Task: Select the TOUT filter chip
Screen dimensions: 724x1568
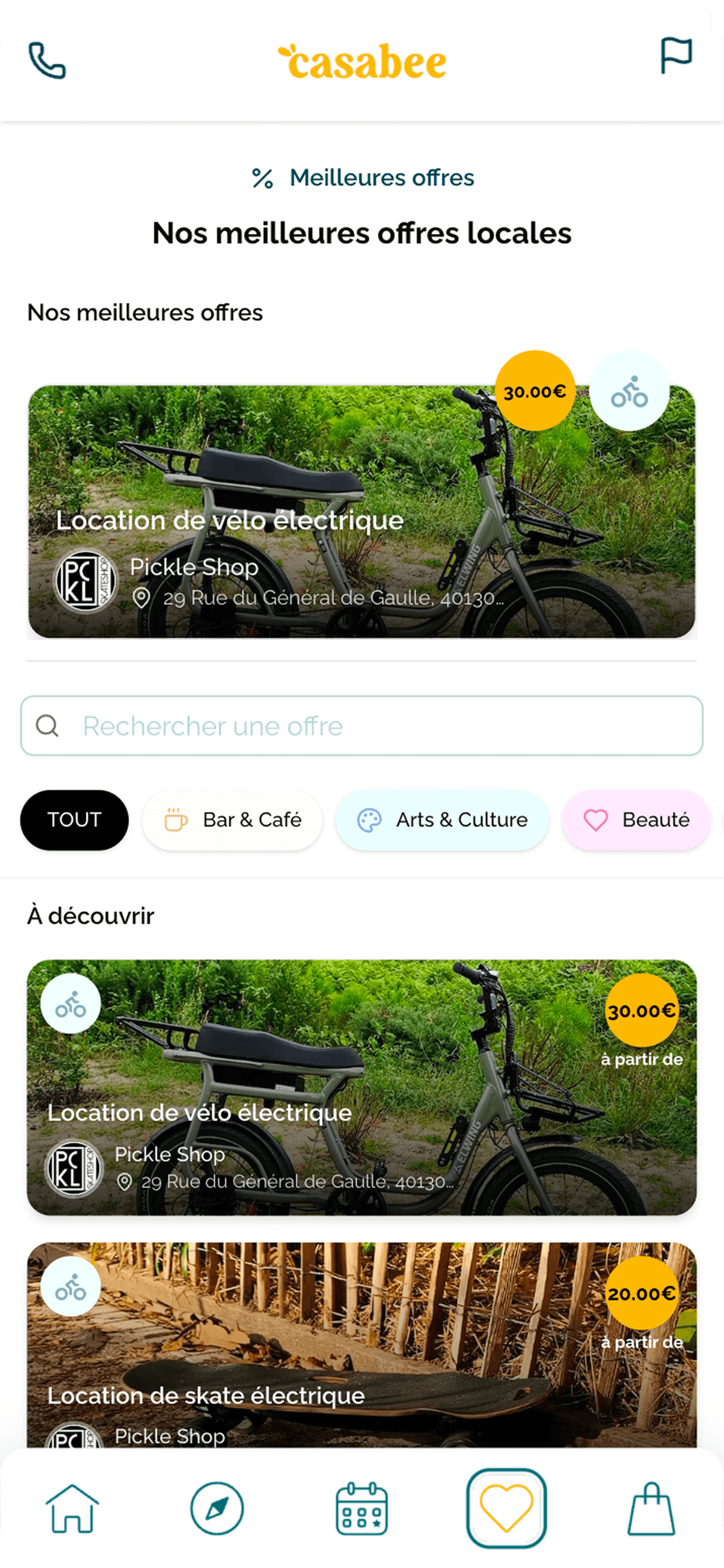Action: (74, 820)
